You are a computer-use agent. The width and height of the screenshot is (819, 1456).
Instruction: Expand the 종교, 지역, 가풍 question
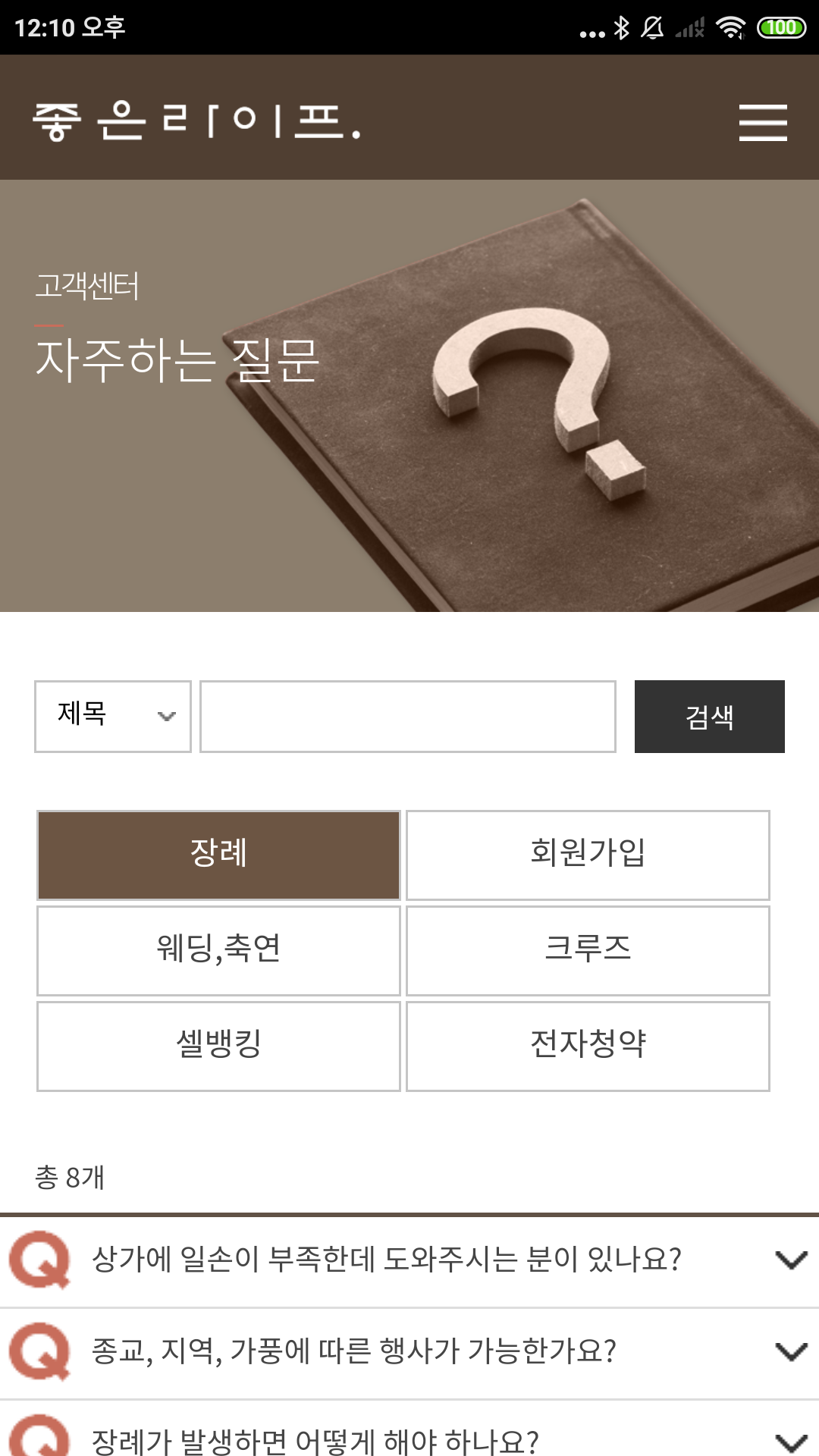point(409,1352)
